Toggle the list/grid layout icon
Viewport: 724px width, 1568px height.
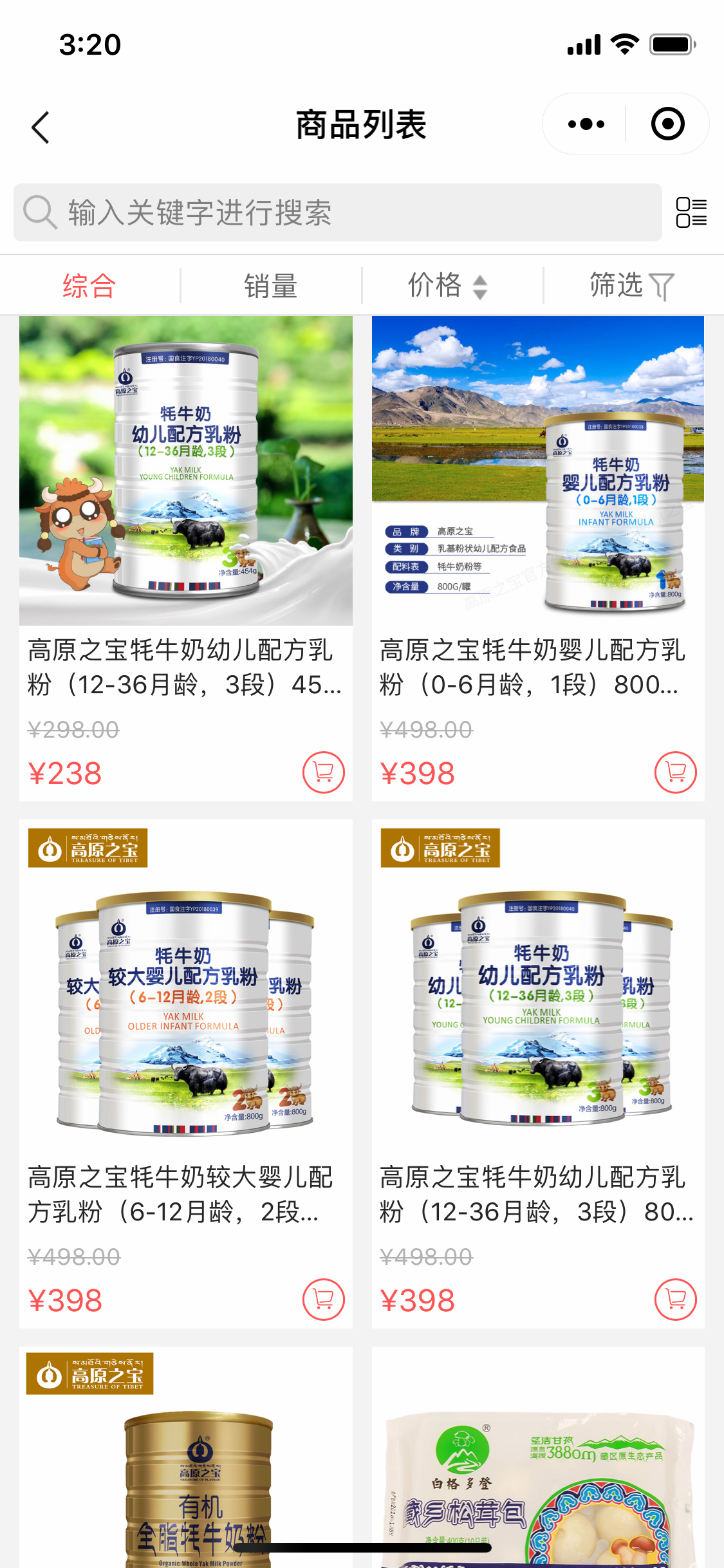[x=691, y=212]
